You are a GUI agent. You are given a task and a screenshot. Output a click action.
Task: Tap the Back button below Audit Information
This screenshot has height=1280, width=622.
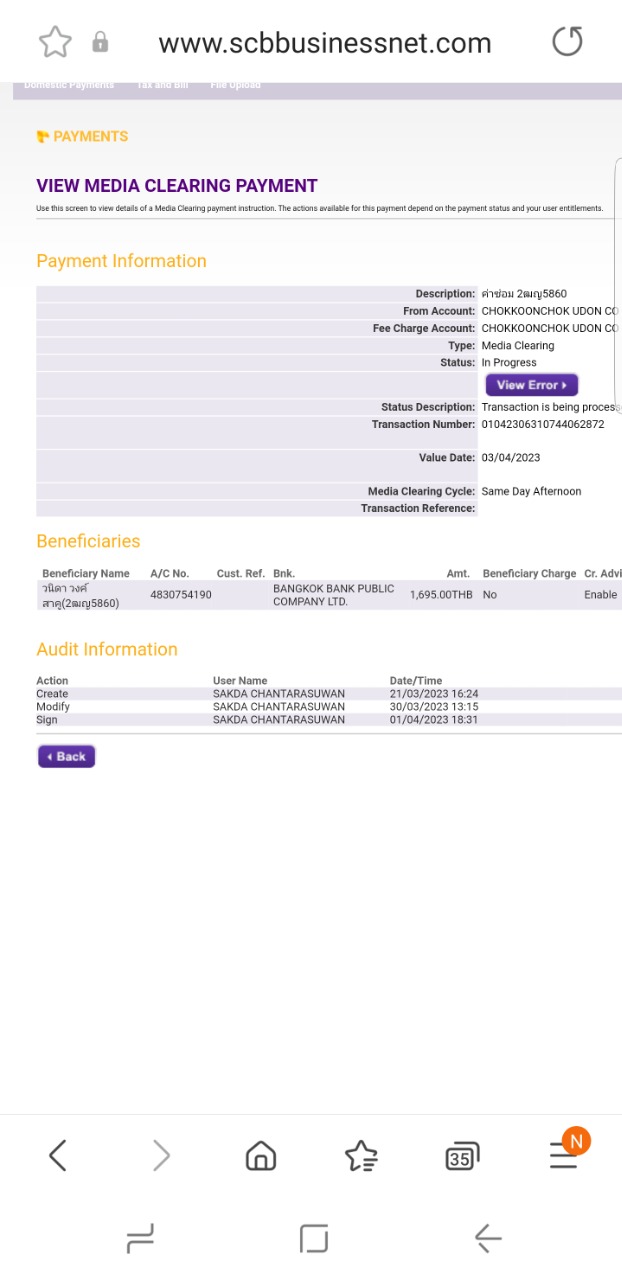click(67, 756)
